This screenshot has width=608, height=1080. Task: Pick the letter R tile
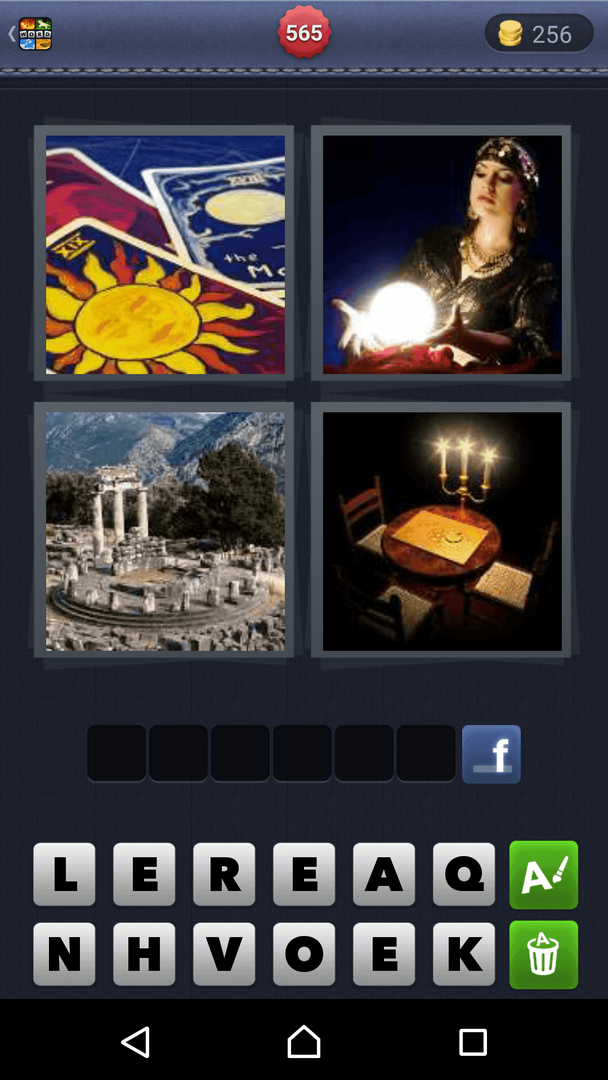(x=224, y=874)
